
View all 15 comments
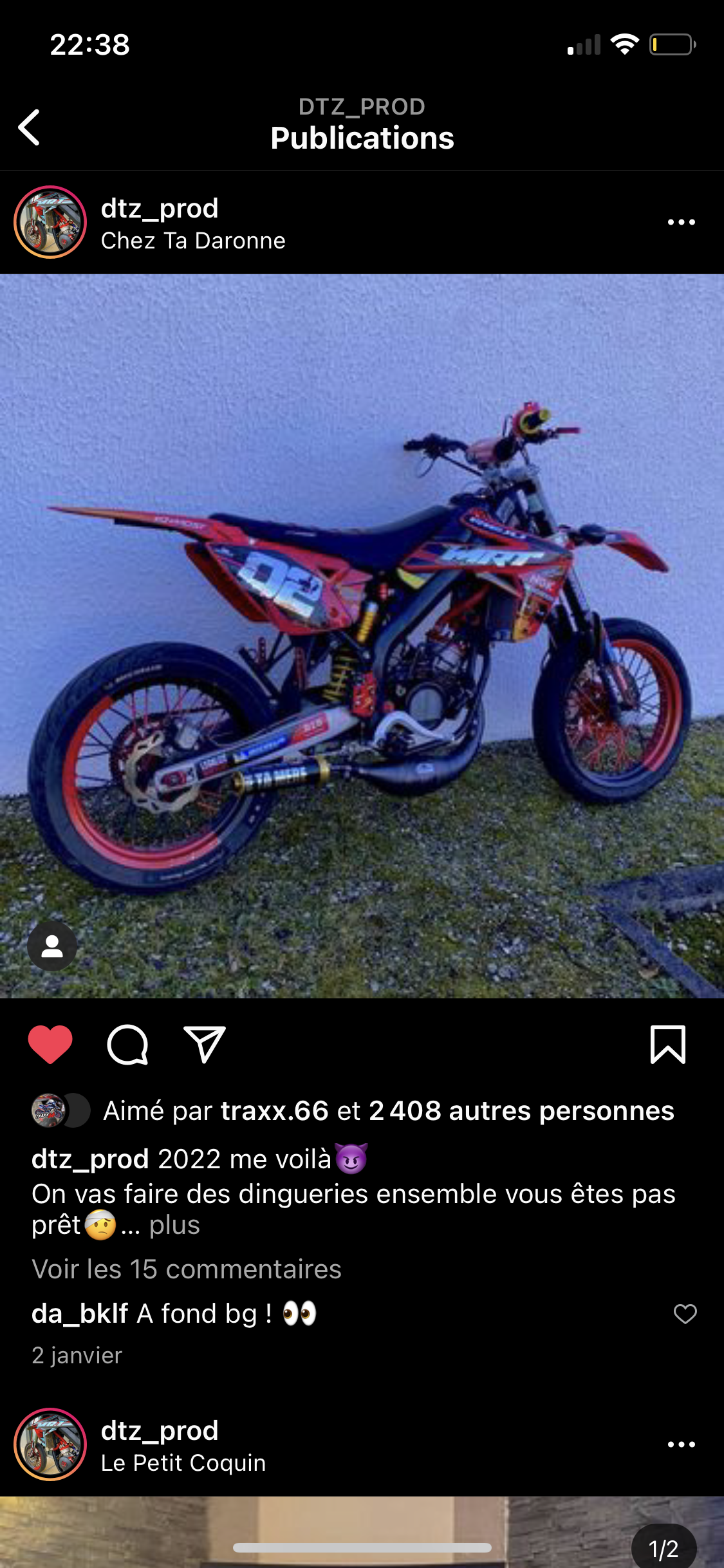pos(187,1269)
